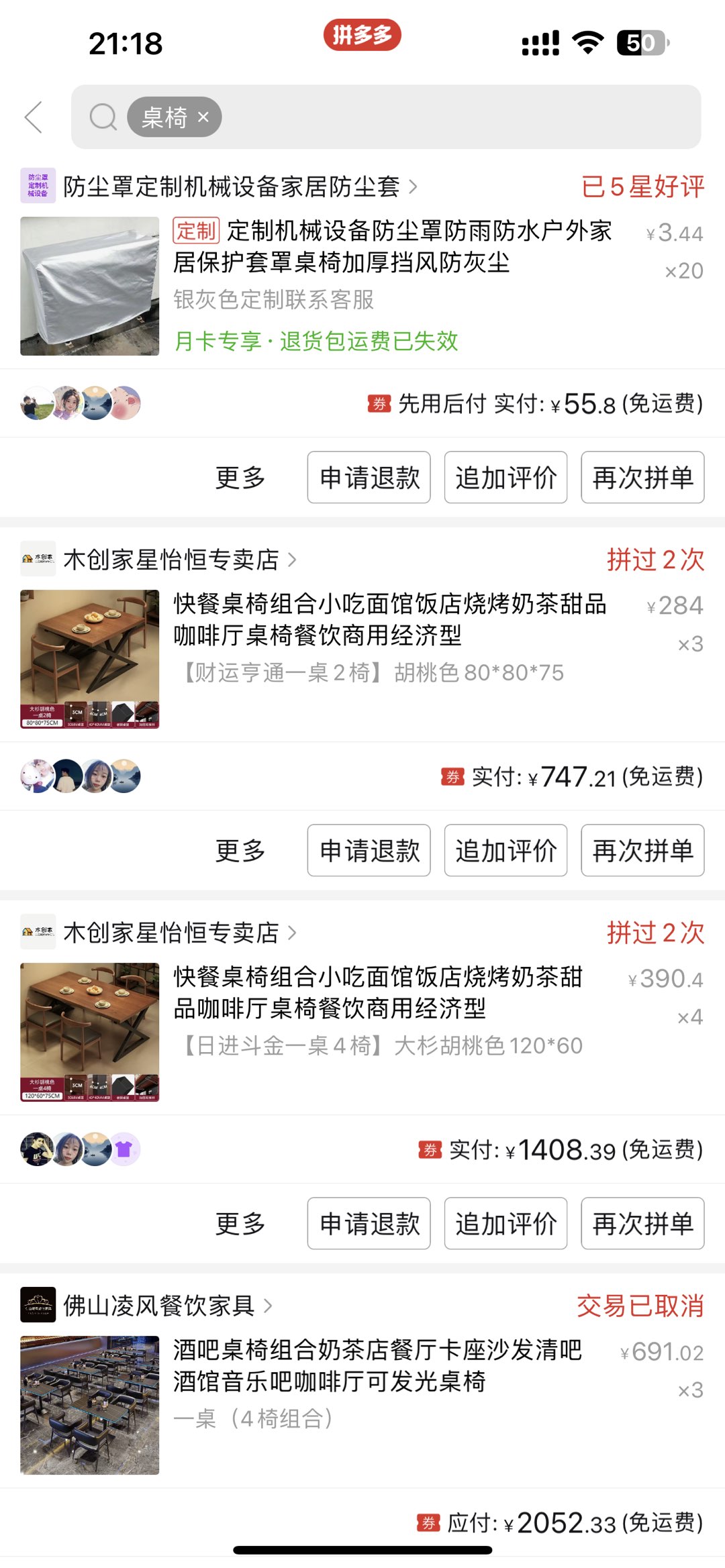This screenshot has width=725, height=1568.
Task: Select 追加评价 for the ¥747.21 order
Action: coord(505,851)
